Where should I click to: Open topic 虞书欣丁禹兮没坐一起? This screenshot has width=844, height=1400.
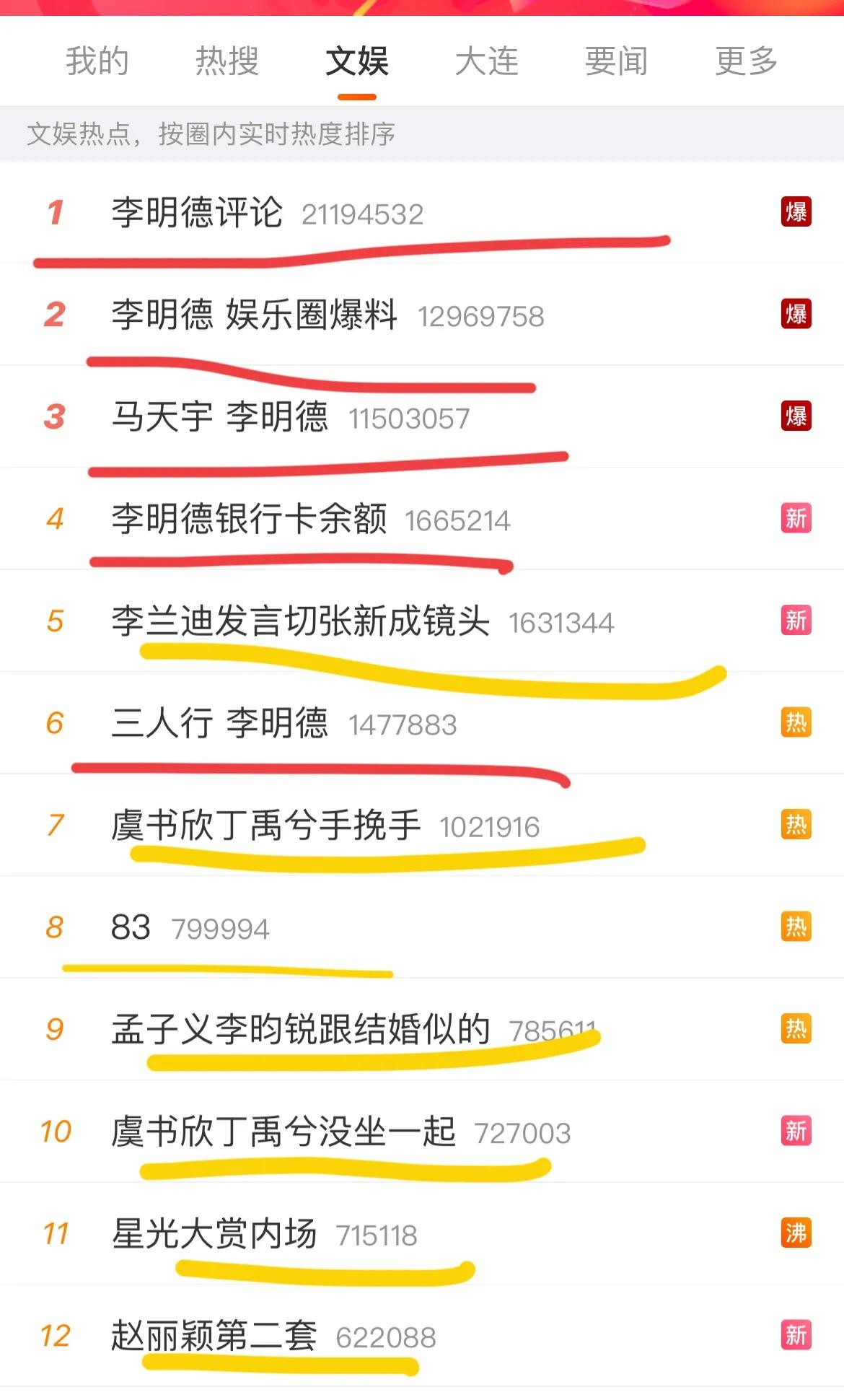point(283,1132)
